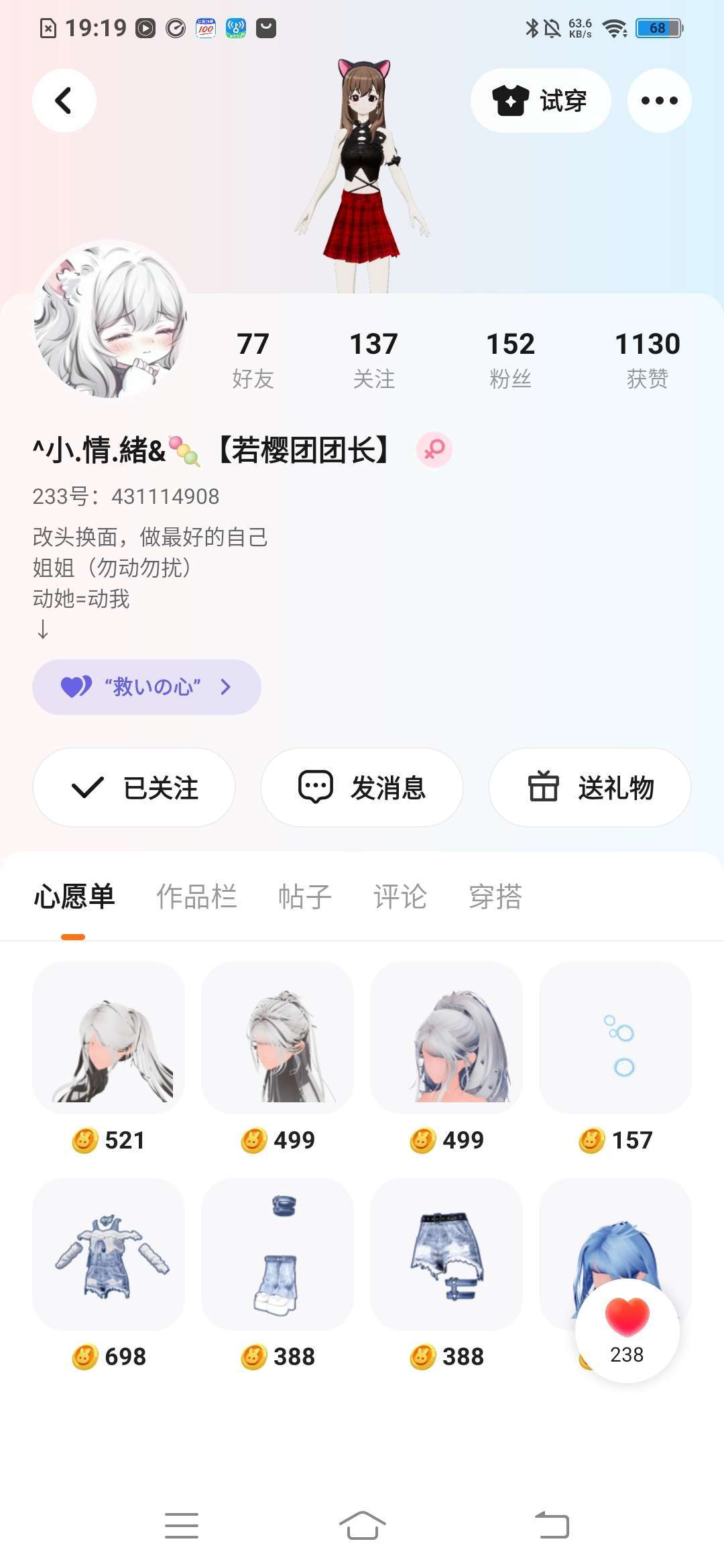Switch to the 穿搭 tab
Viewport: 724px width, 1568px height.
pos(495,897)
